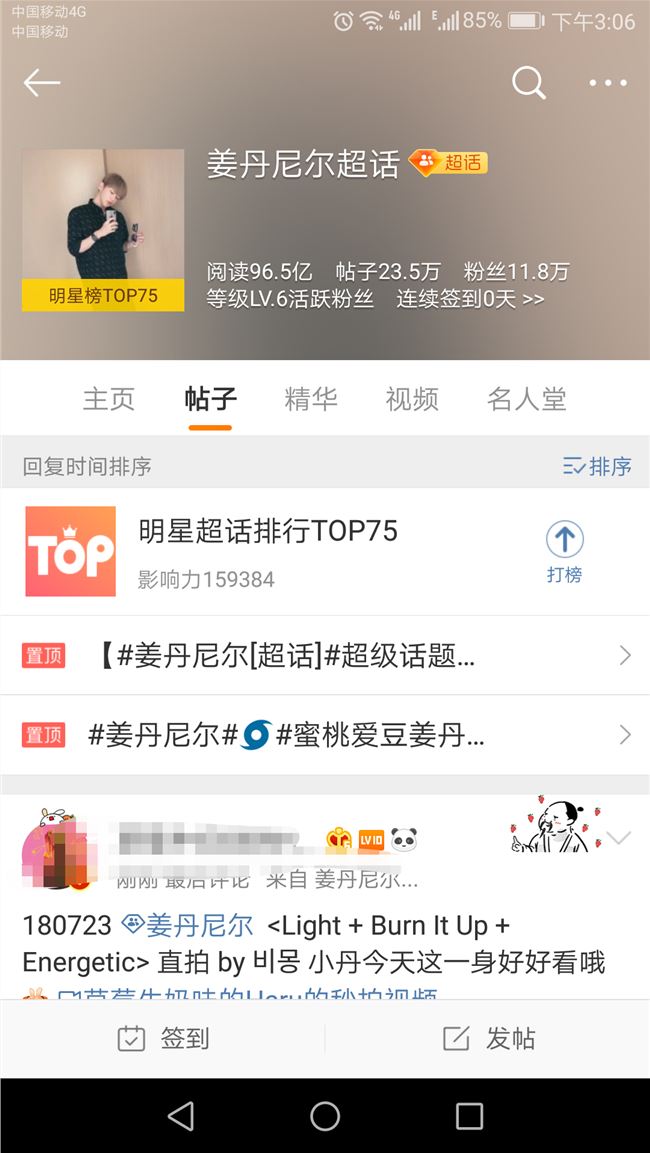Viewport: 650px width, 1153px height.
Task: Create a new post with 发帖
Action: [489, 1039]
